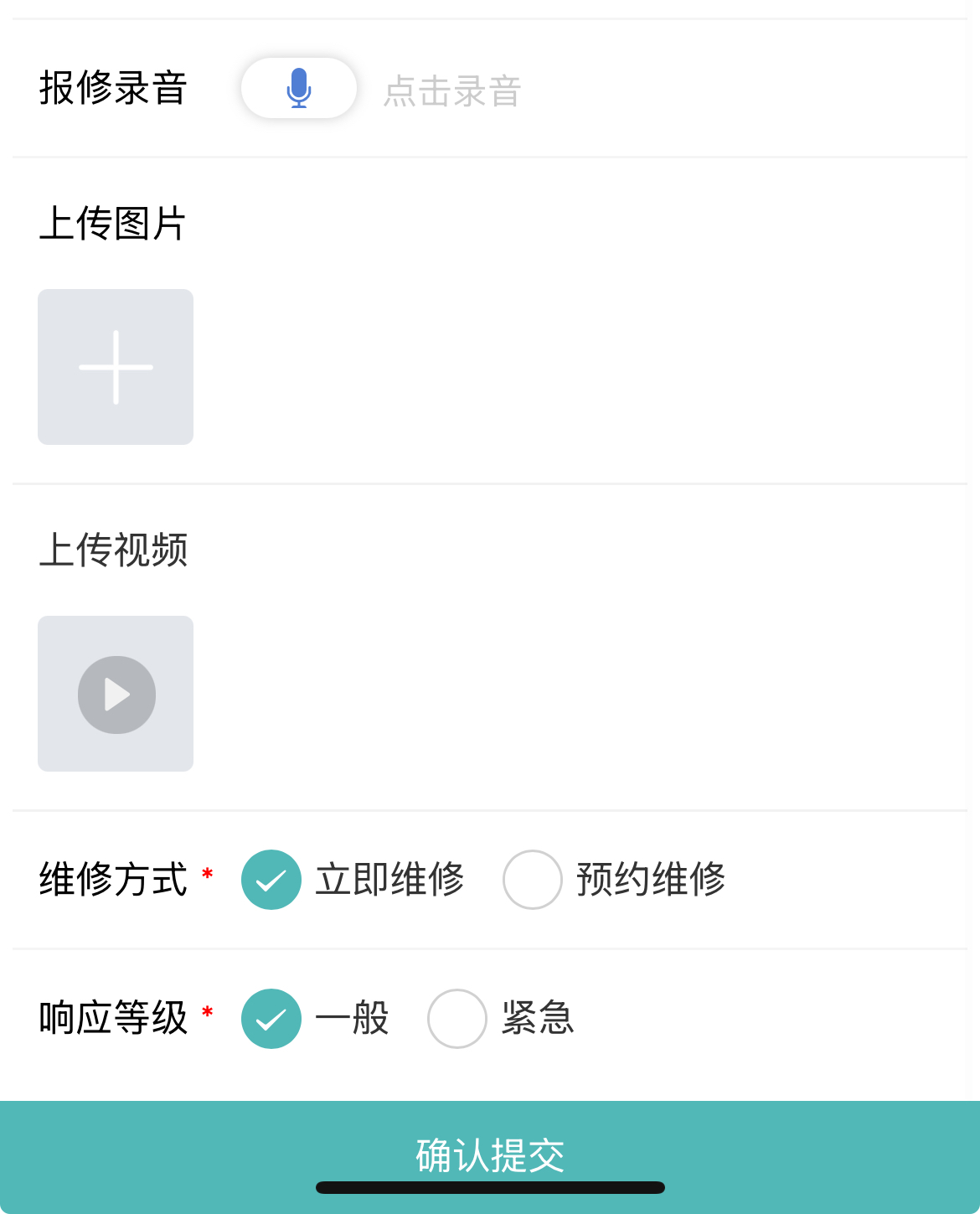Image resolution: width=980 pixels, height=1214 pixels.
Task: Click the image upload placeholder icon
Action: pos(115,367)
